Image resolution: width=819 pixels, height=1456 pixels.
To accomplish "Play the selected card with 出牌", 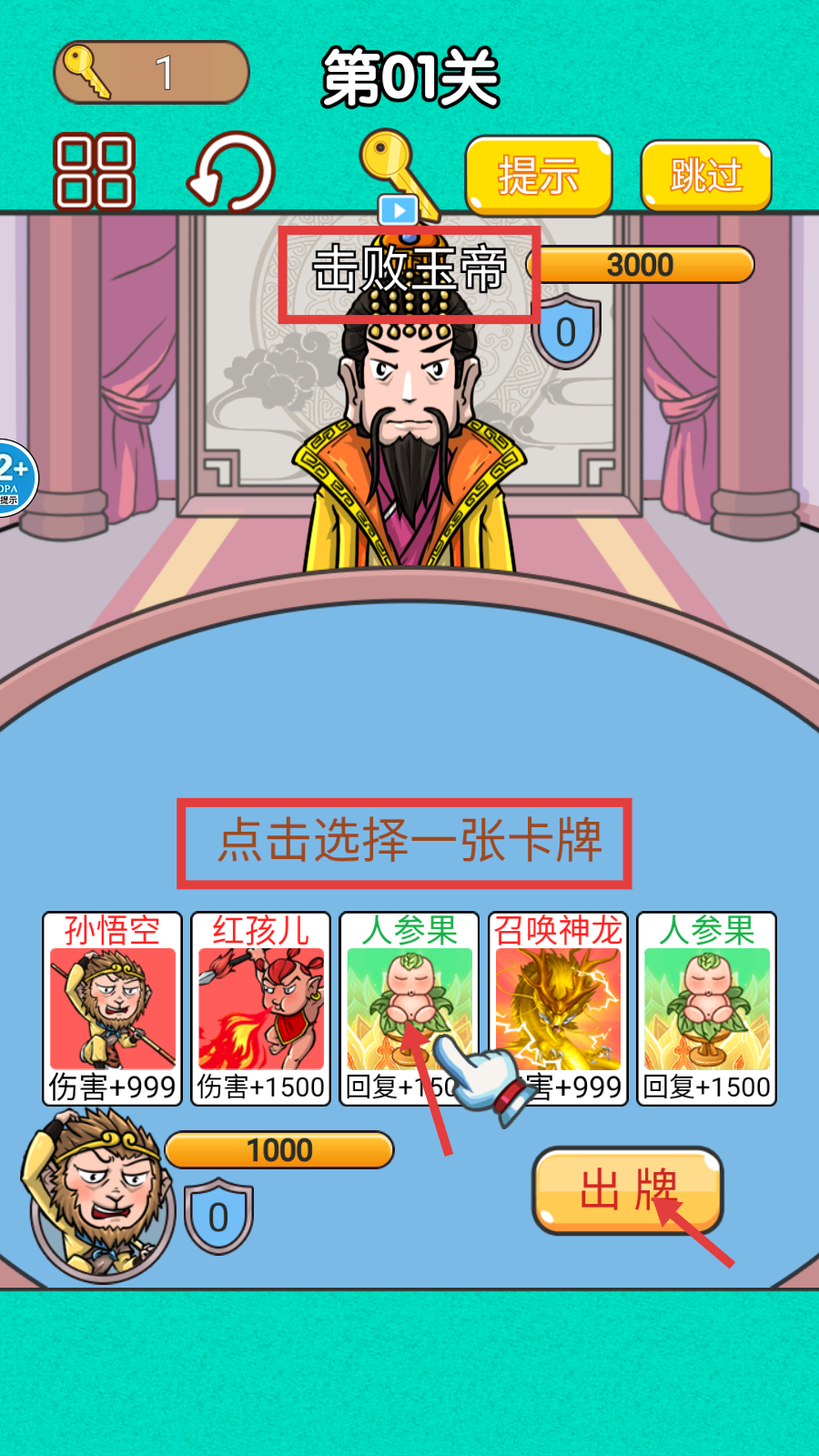I will pyautogui.click(x=627, y=1189).
